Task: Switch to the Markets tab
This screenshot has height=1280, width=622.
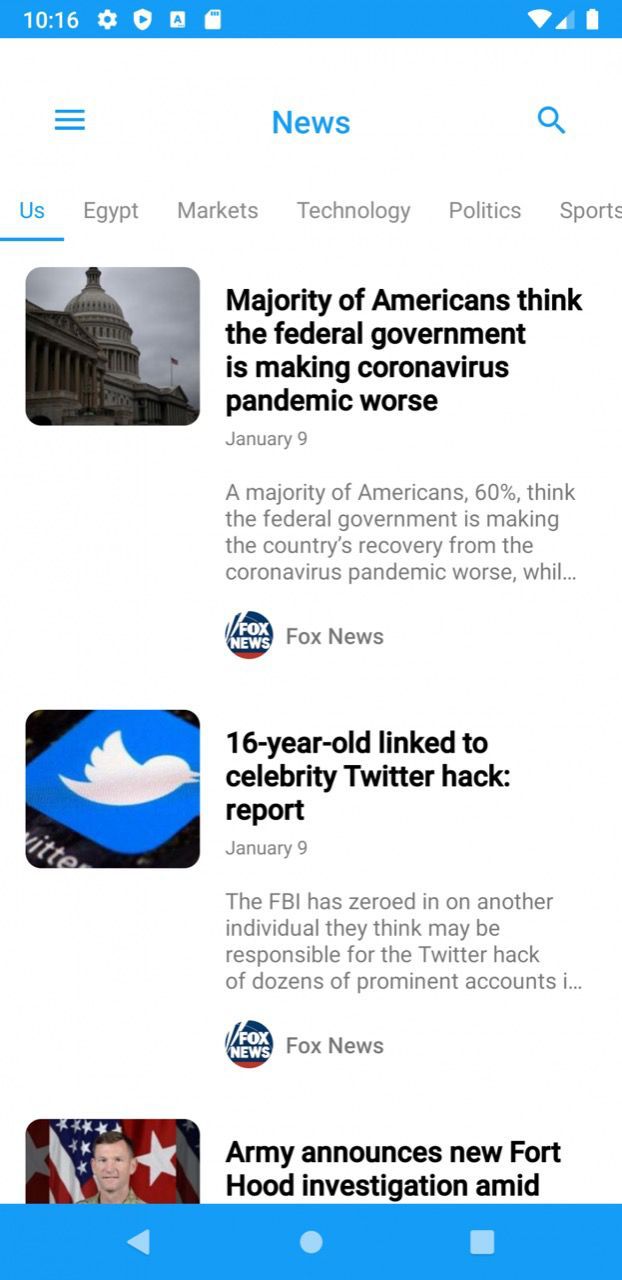Action: 218,210
